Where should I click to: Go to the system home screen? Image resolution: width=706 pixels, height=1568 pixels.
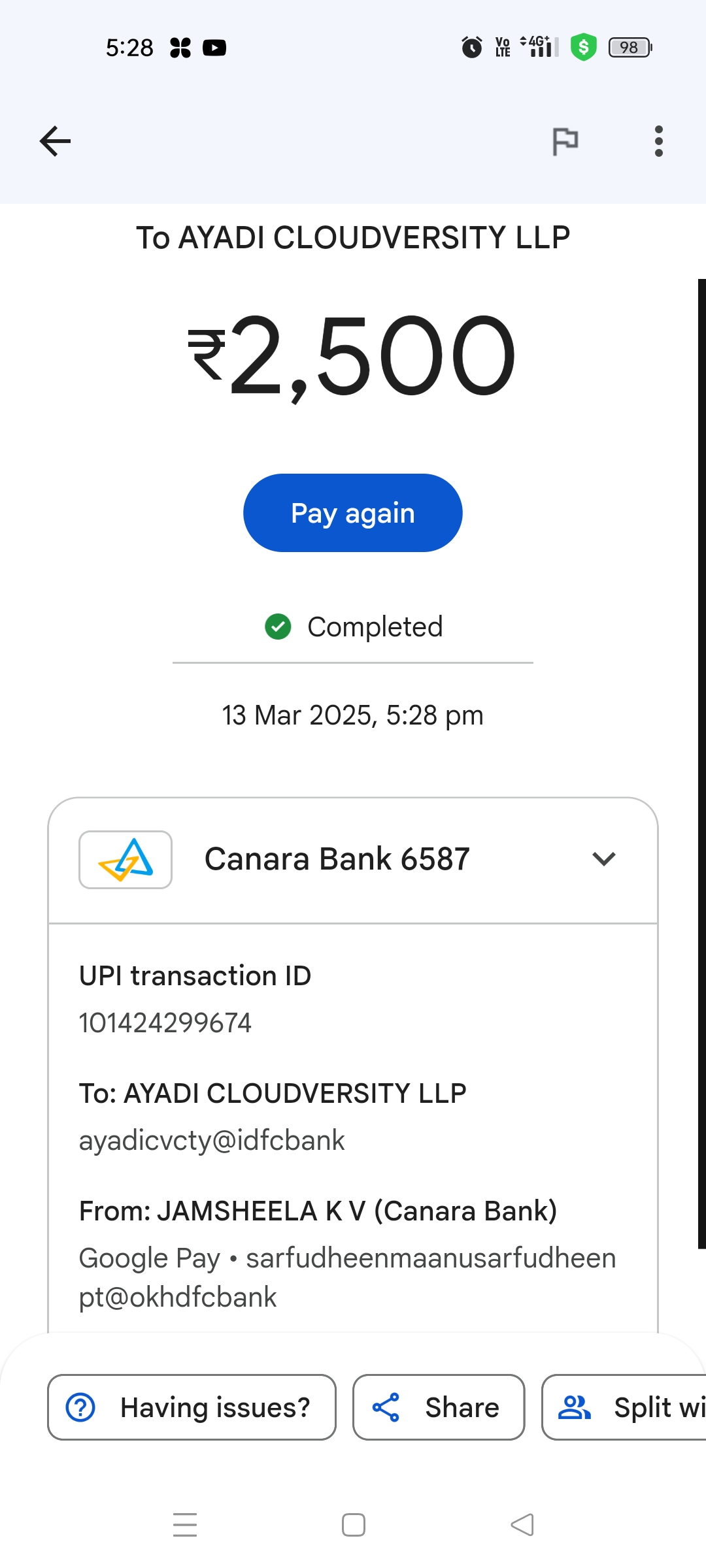(x=354, y=1525)
